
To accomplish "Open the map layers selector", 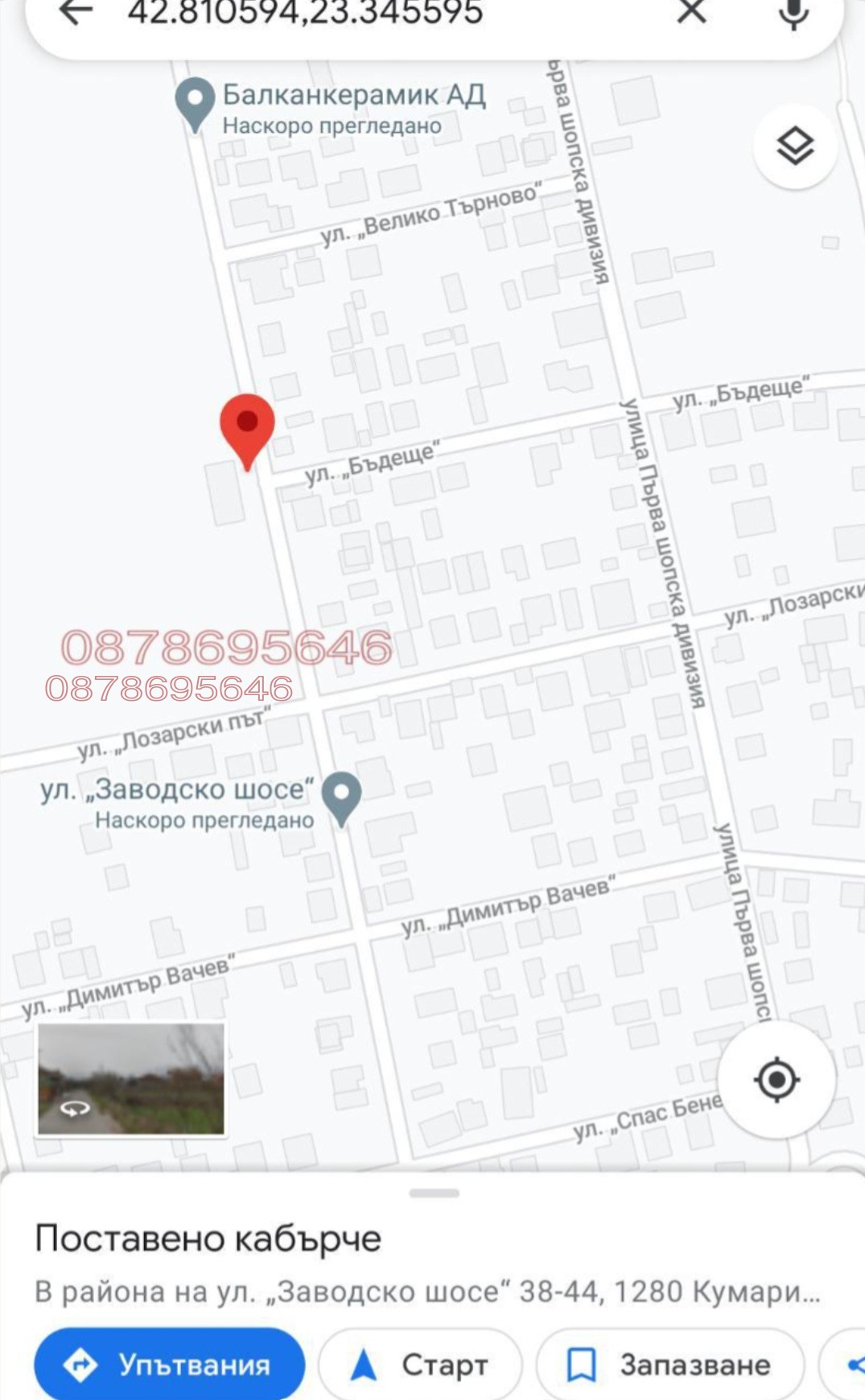I will (795, 146).
